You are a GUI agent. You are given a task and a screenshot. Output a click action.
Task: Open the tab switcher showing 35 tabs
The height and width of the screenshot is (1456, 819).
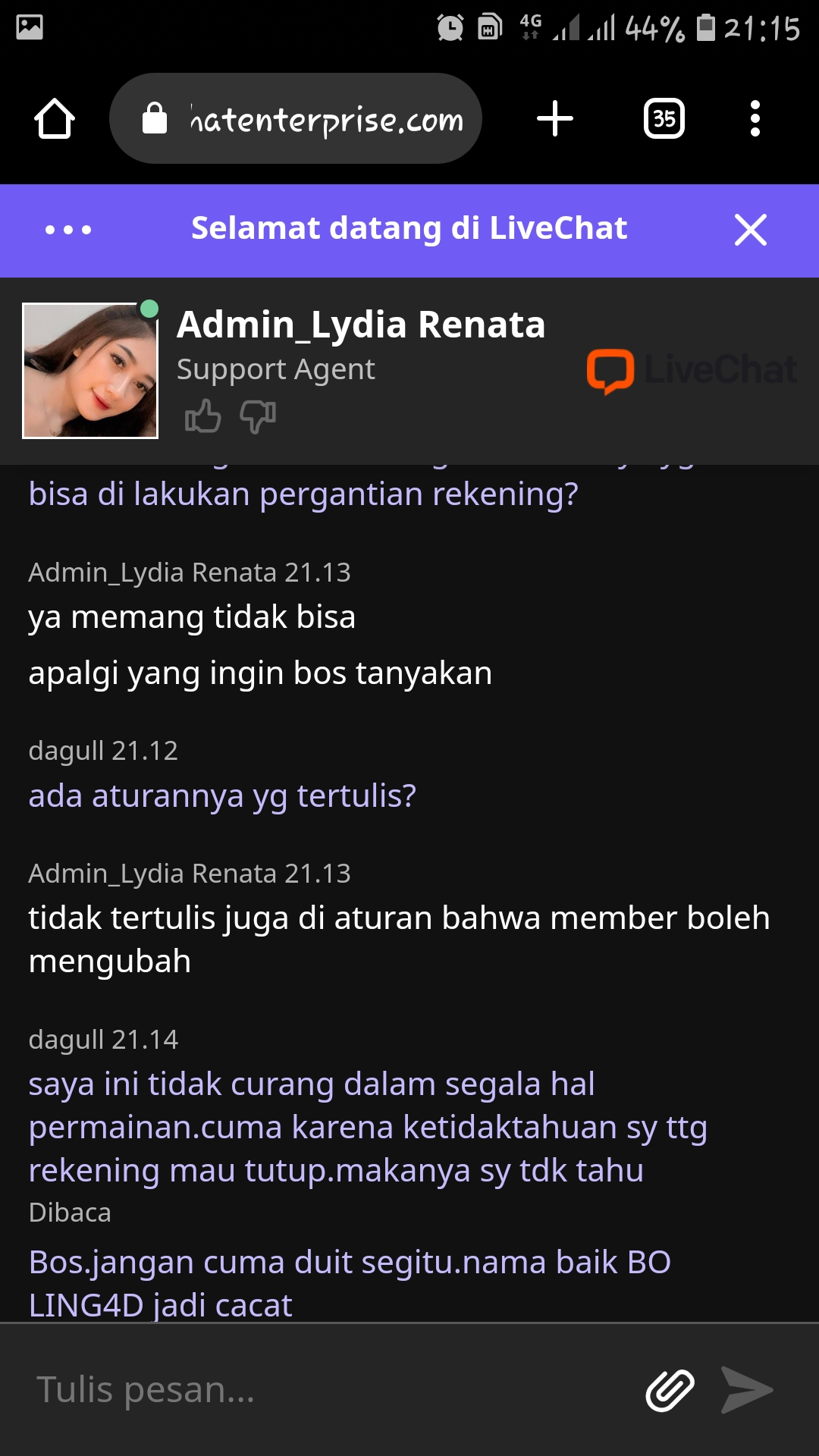point(664,119)
